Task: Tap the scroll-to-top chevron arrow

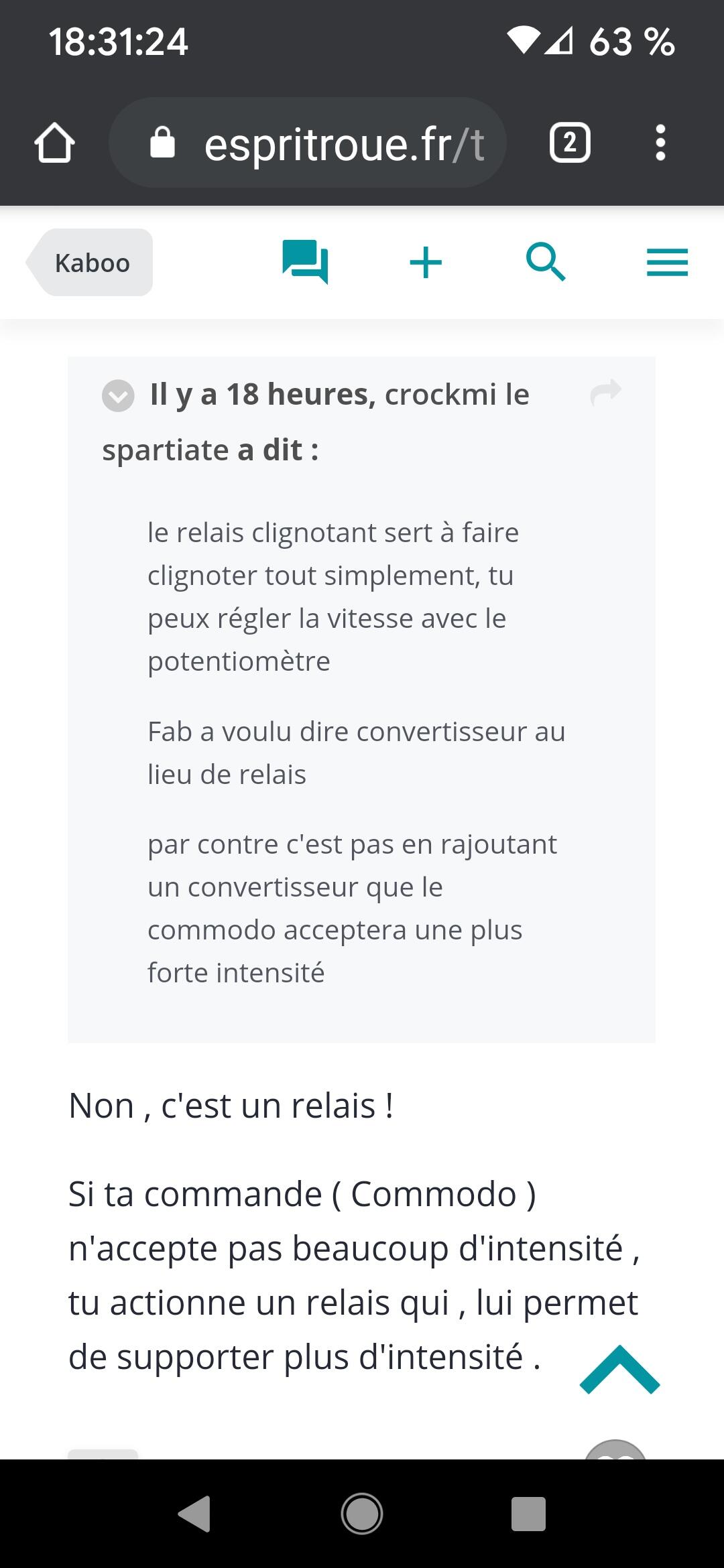Action: pyautogui.click(x=620, y=1369)
